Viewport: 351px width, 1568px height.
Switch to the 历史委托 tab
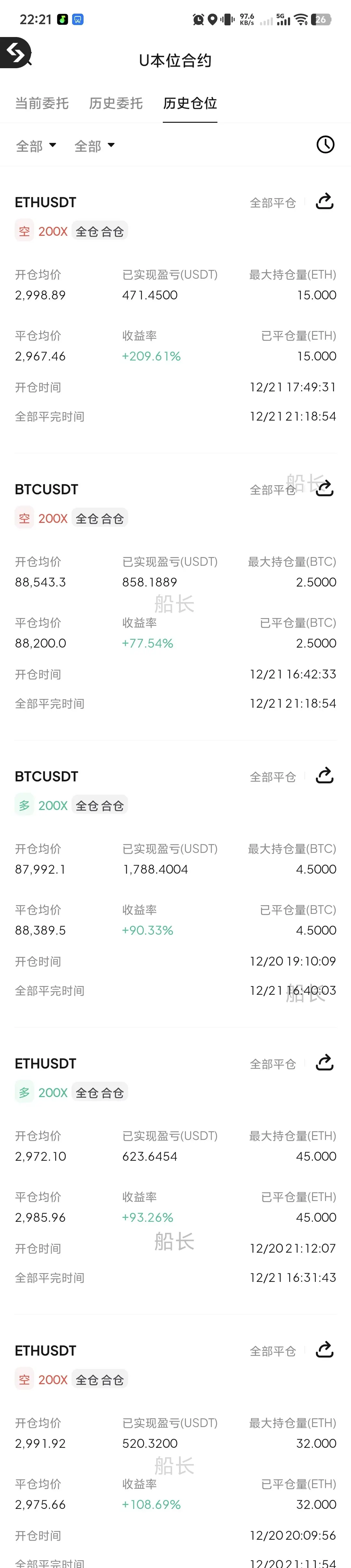point(116,104)
